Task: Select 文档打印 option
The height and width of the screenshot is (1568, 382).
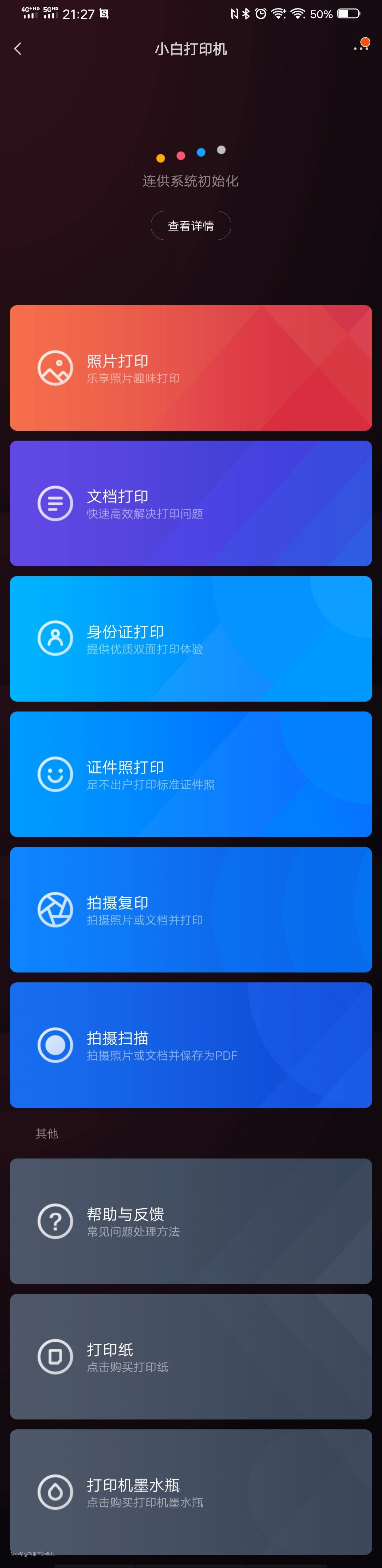Action: click(x=191, y=503)
